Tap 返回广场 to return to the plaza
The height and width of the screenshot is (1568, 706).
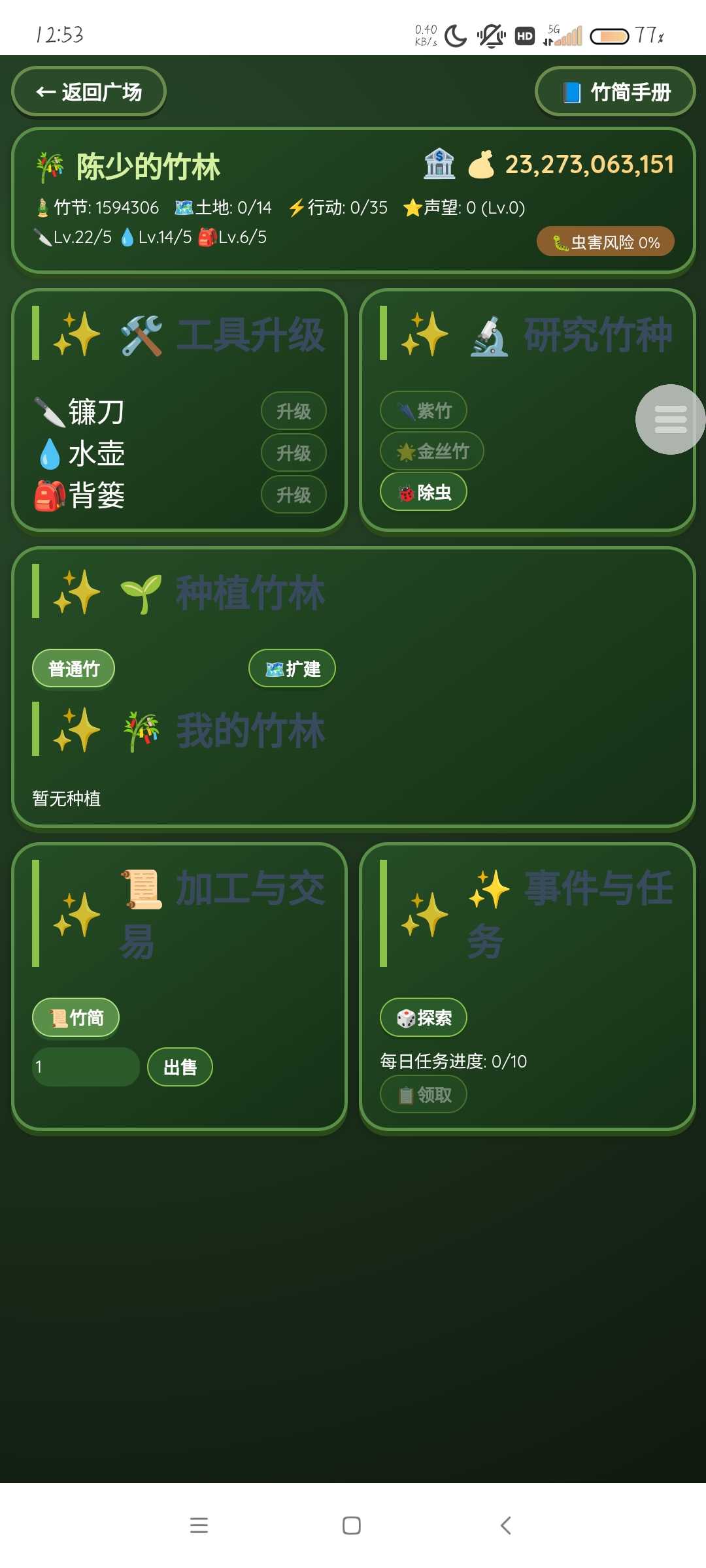(89, 92)
